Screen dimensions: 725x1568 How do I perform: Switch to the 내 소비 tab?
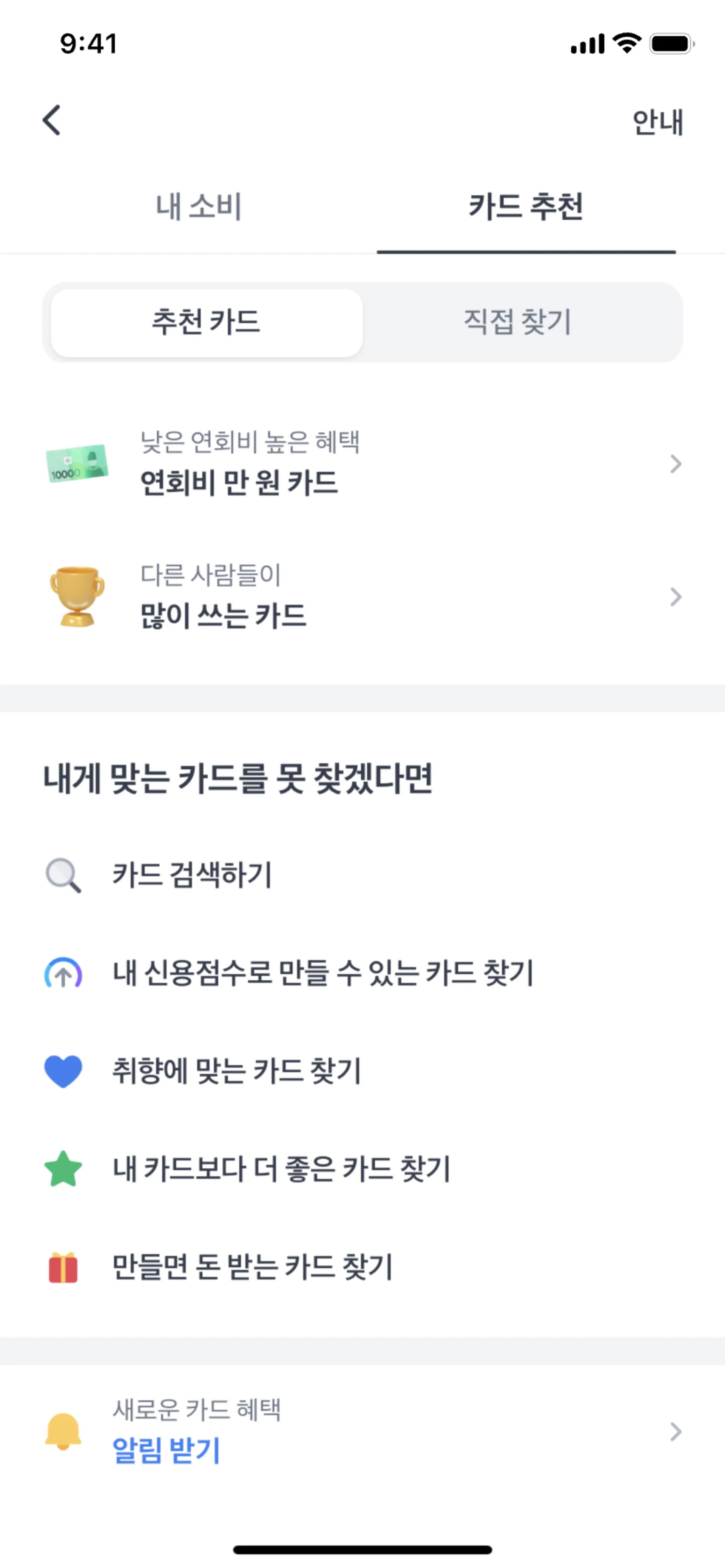(x=199, y=207)
